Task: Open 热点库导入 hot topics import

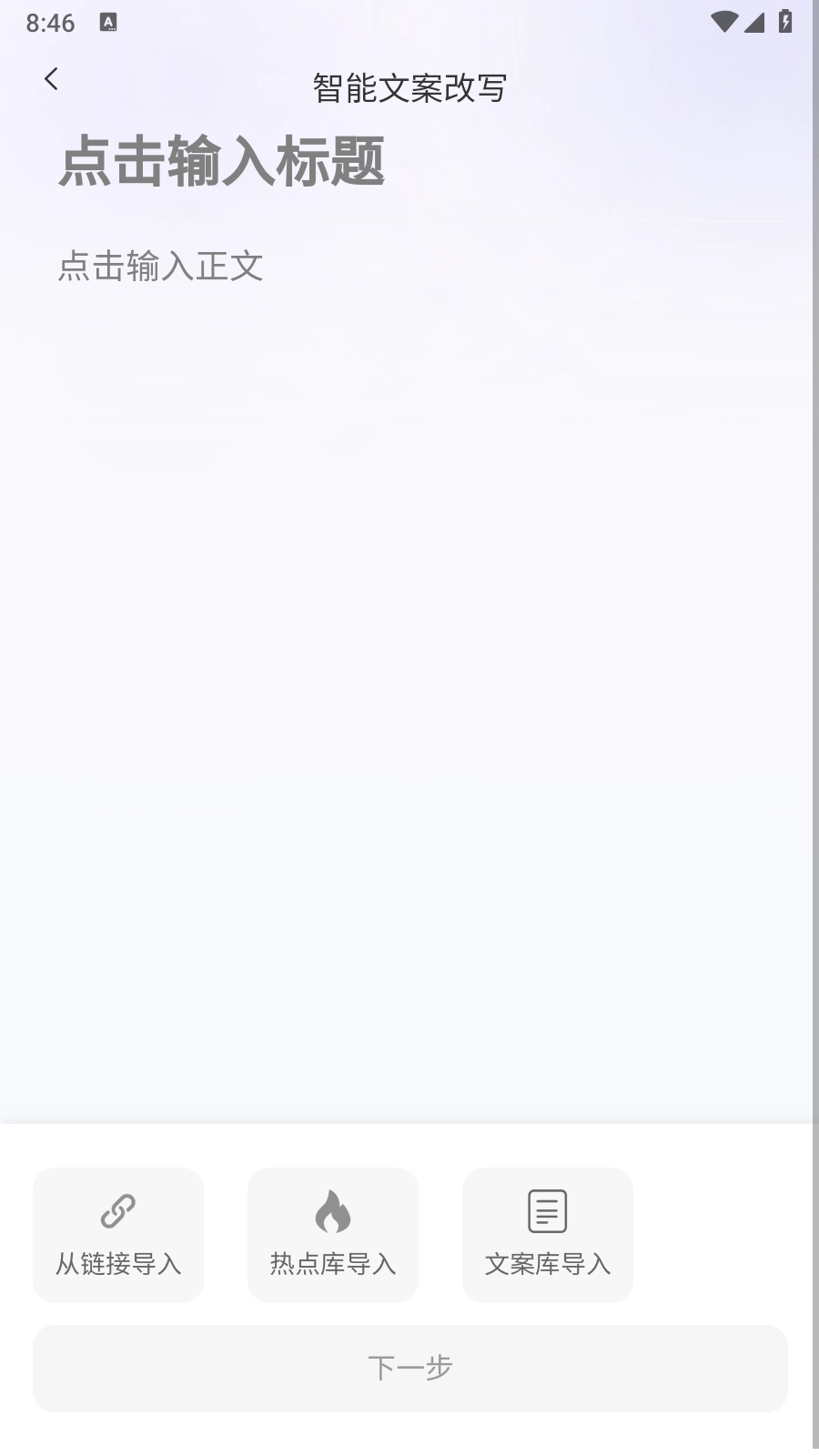Action: click(x=333, y=1235)
